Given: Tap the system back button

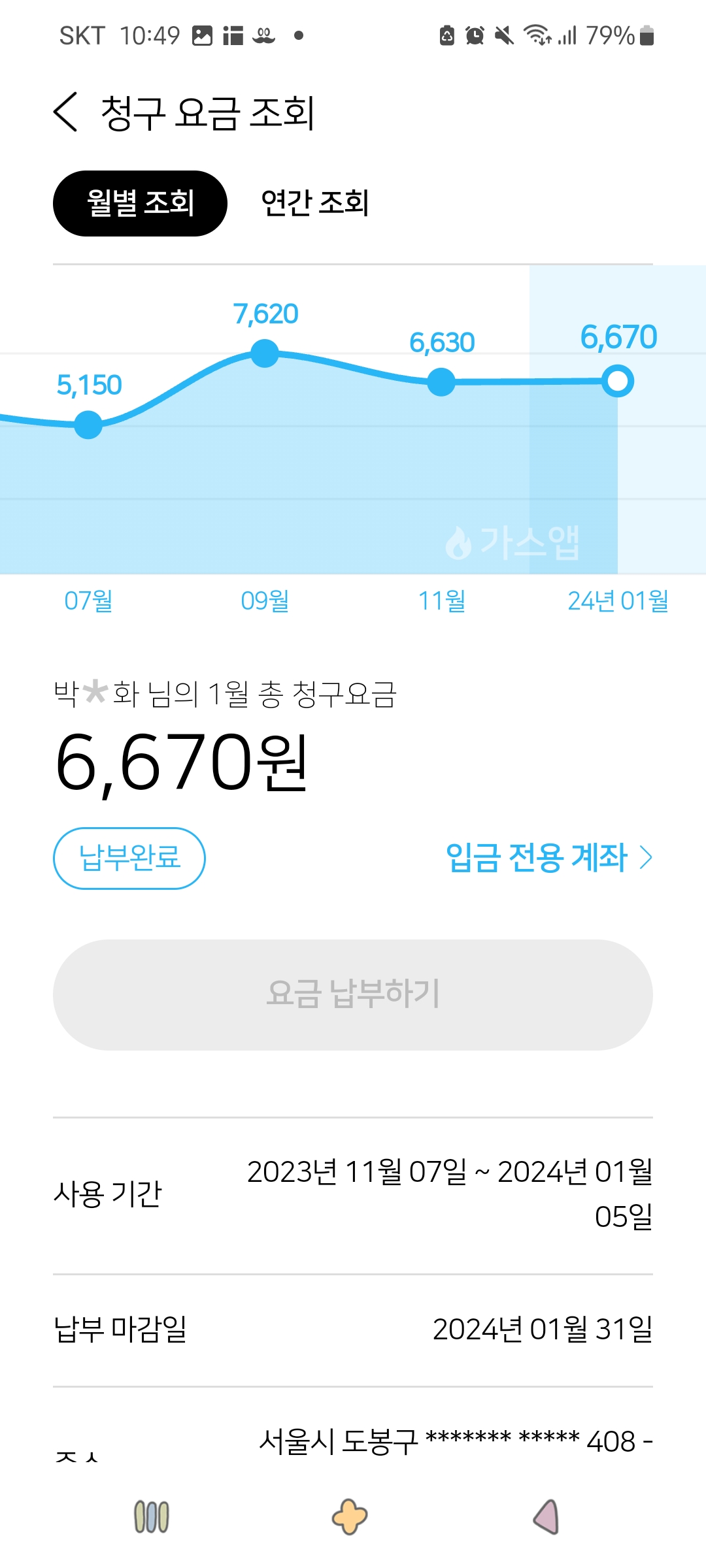Looking at the screenshot, I should [x=546, y=1516].
